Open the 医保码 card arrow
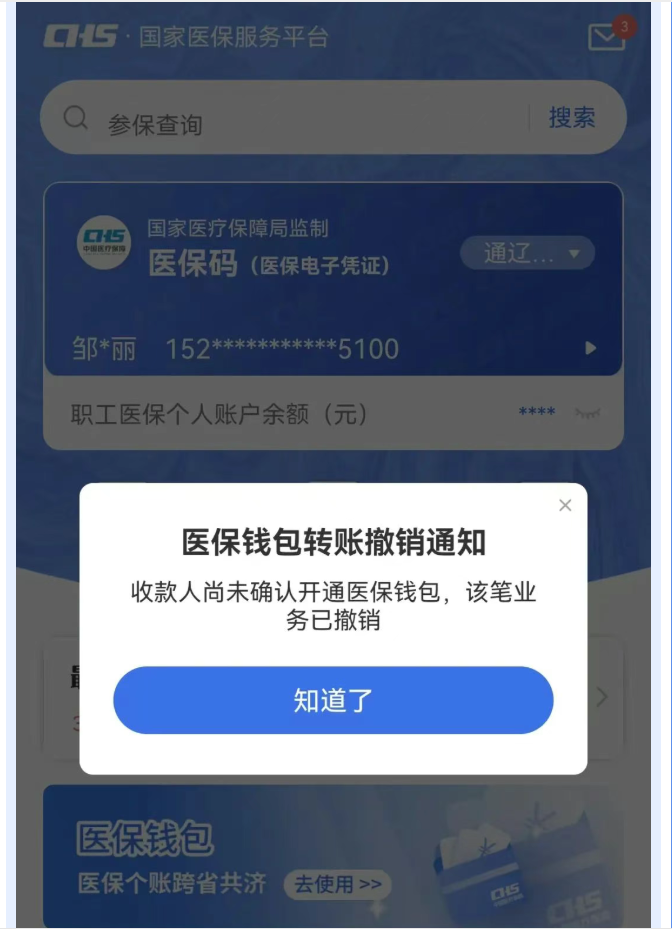This screenshot has height=942, width=672. pos(590,349)
